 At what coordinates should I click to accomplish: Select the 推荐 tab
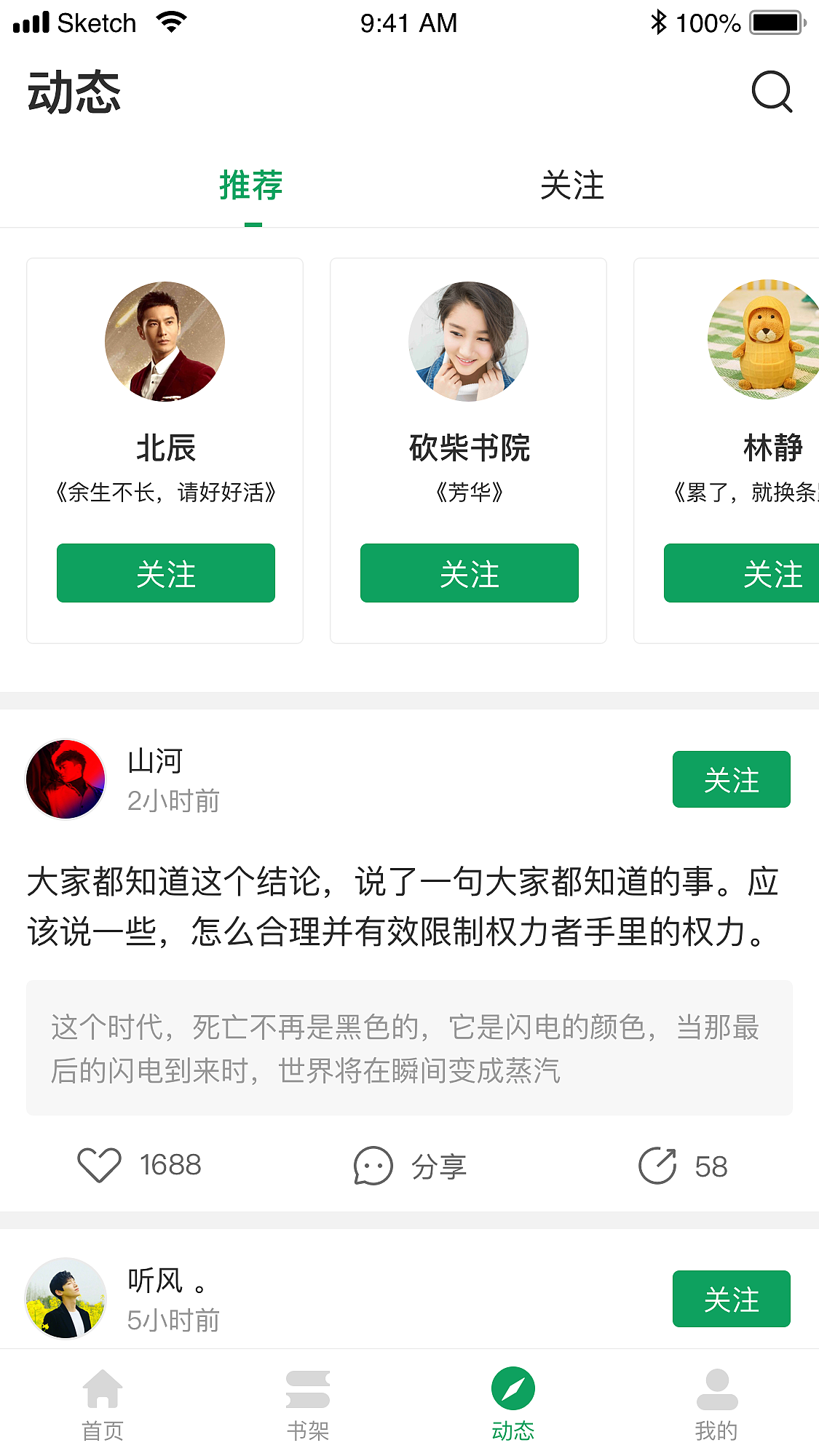[x=250, y=187]
